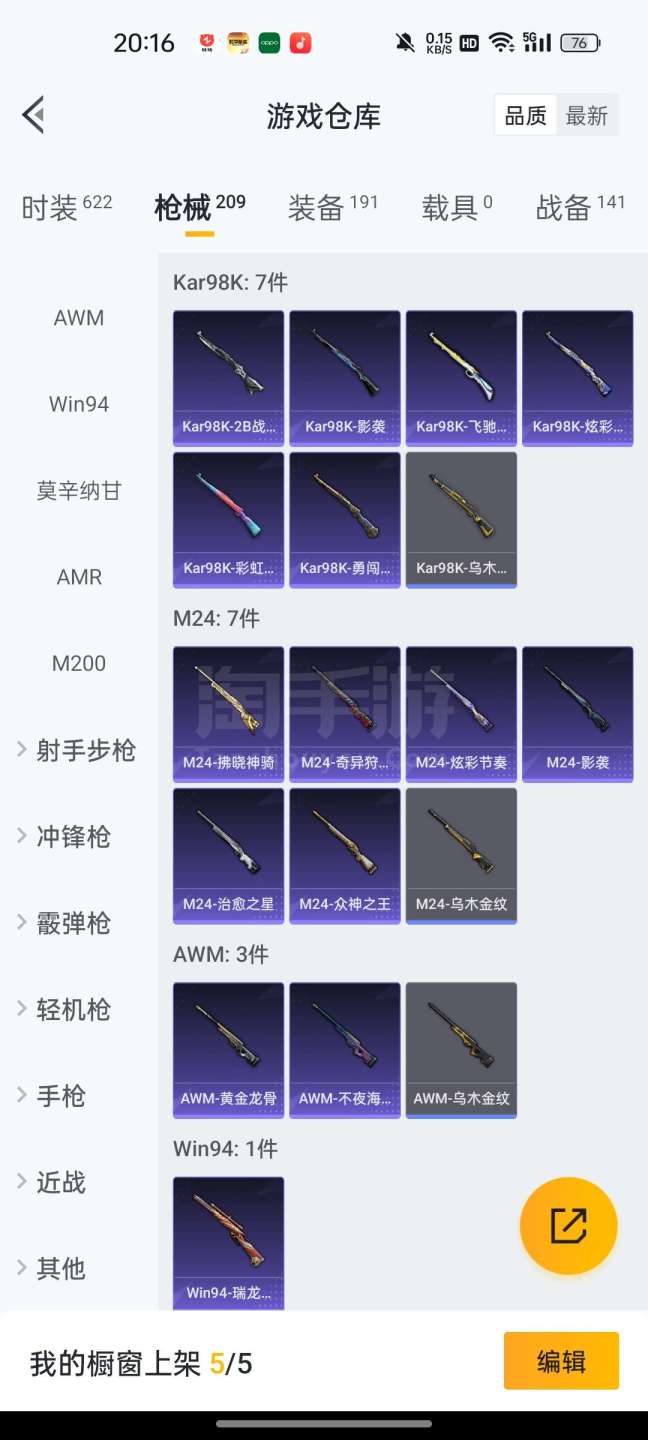View the M24-拂晓神骑 skin
This screenshot has height=1440, width=648.
coord(228,713)
